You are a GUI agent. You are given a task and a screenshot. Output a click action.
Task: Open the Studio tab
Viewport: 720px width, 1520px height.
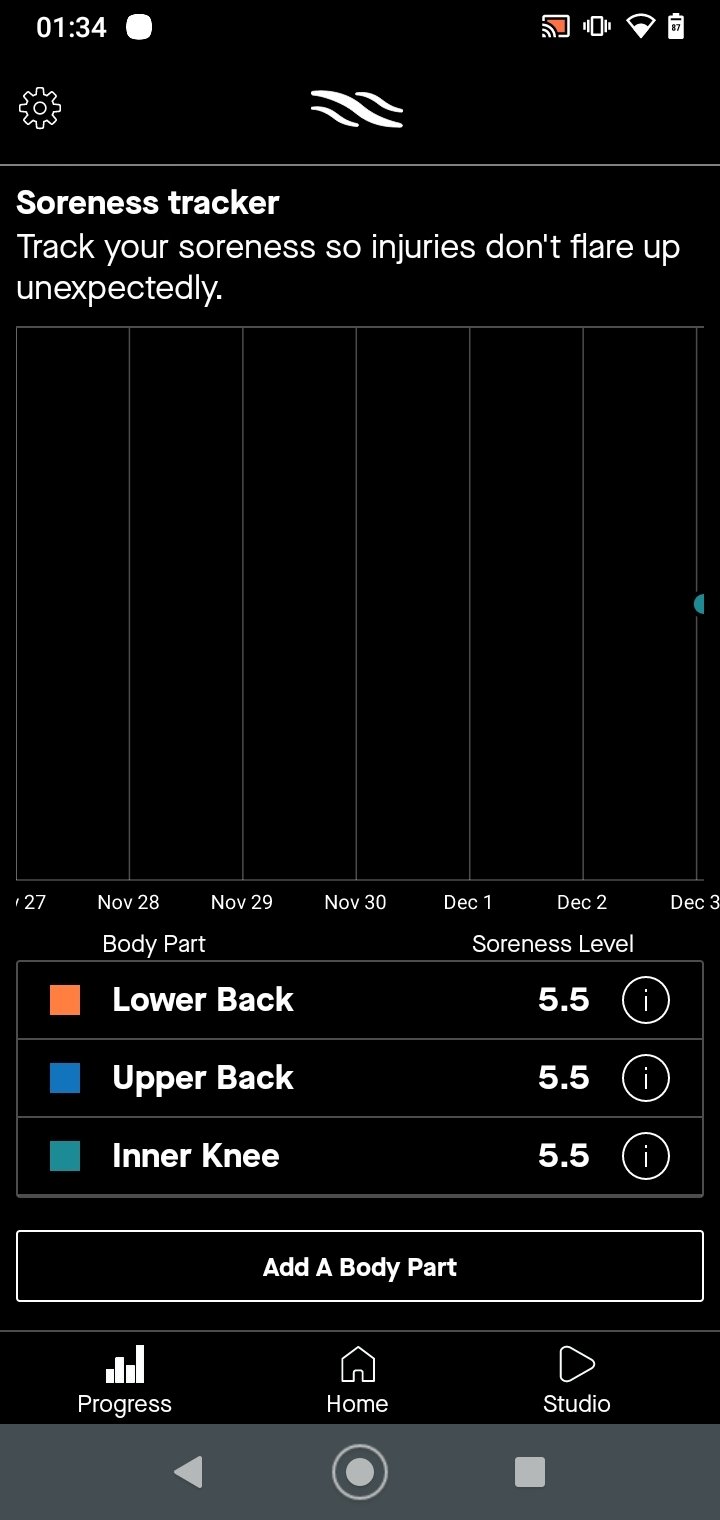click(576, 1380)
